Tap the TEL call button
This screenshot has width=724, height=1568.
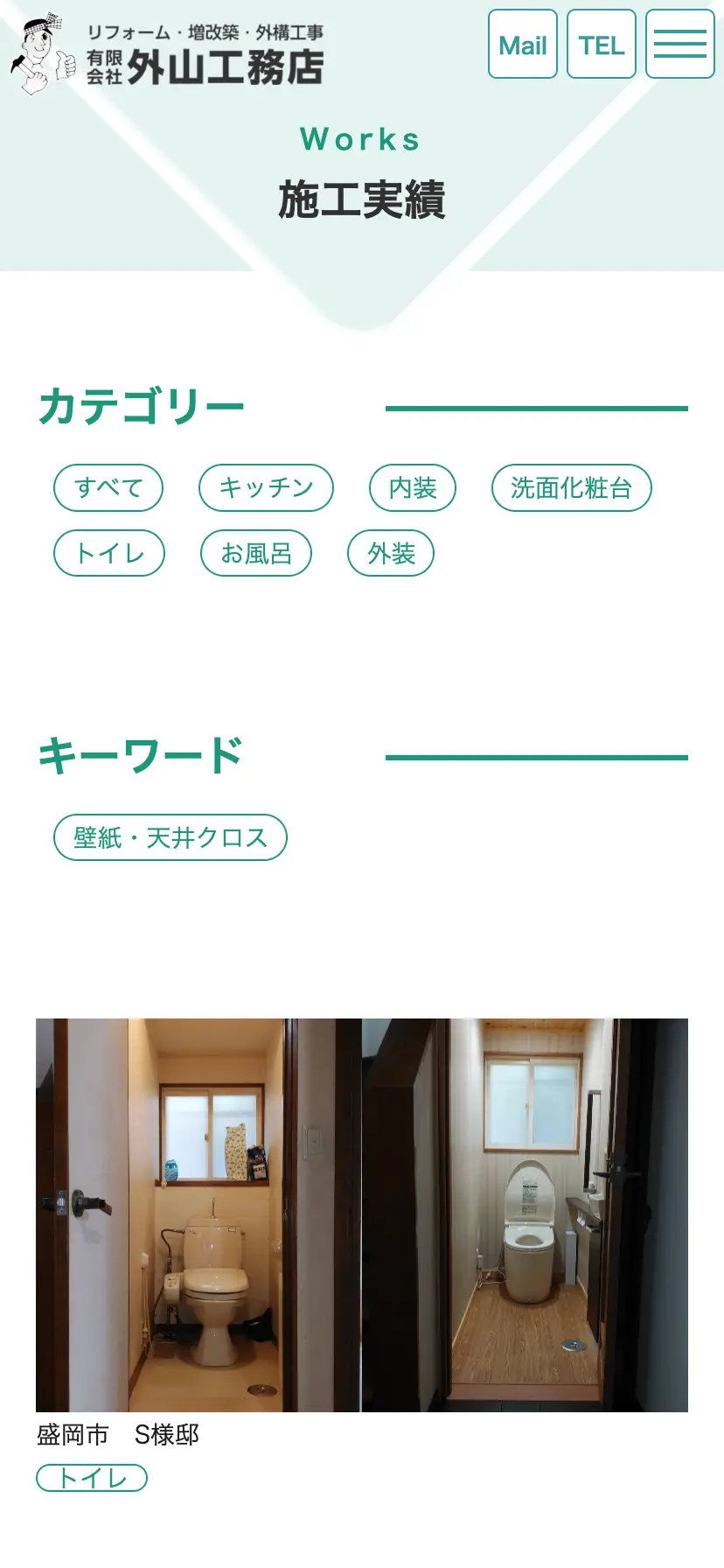tap(601, 45)
